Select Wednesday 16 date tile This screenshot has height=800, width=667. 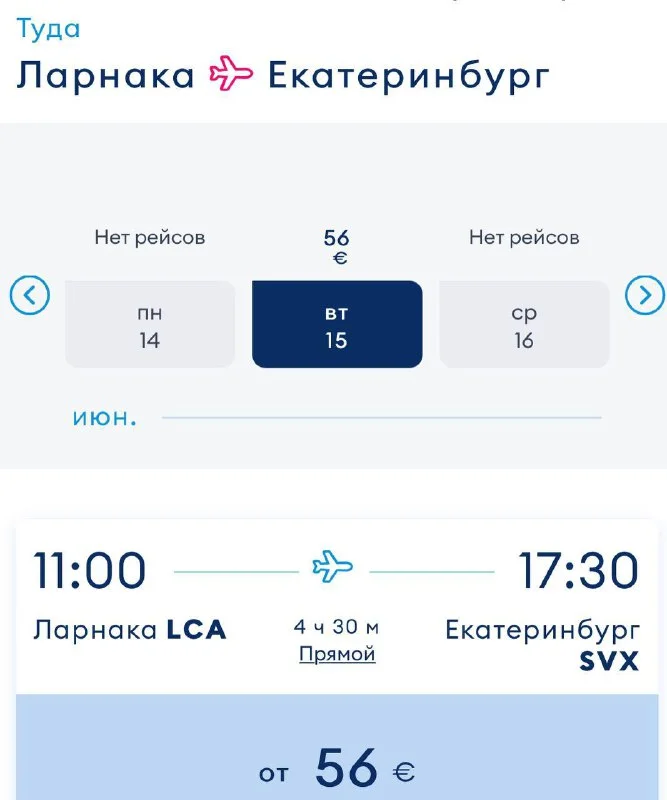pyautogui.click(x=524, y=325)
